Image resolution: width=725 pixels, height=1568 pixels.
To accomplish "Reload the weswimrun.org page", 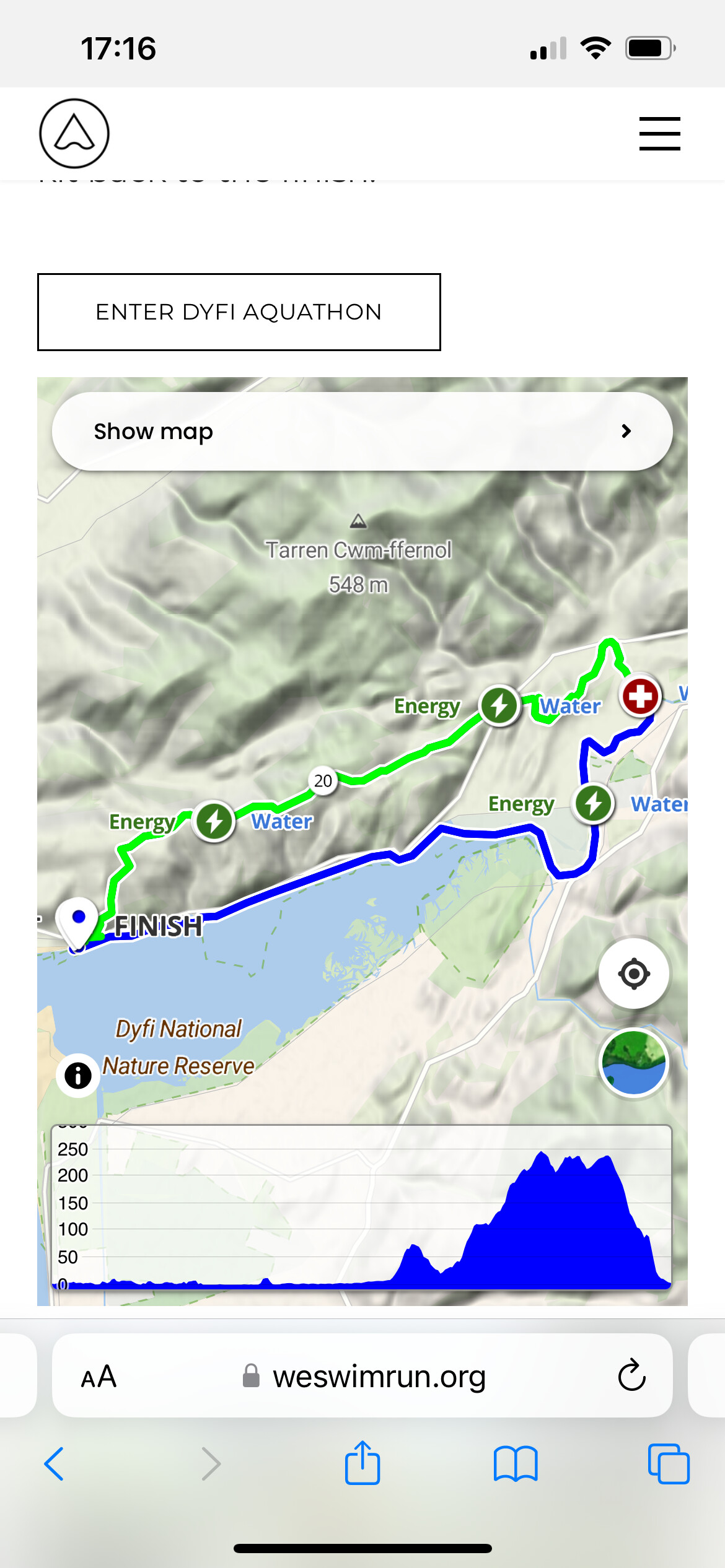I will (631, 1375).
